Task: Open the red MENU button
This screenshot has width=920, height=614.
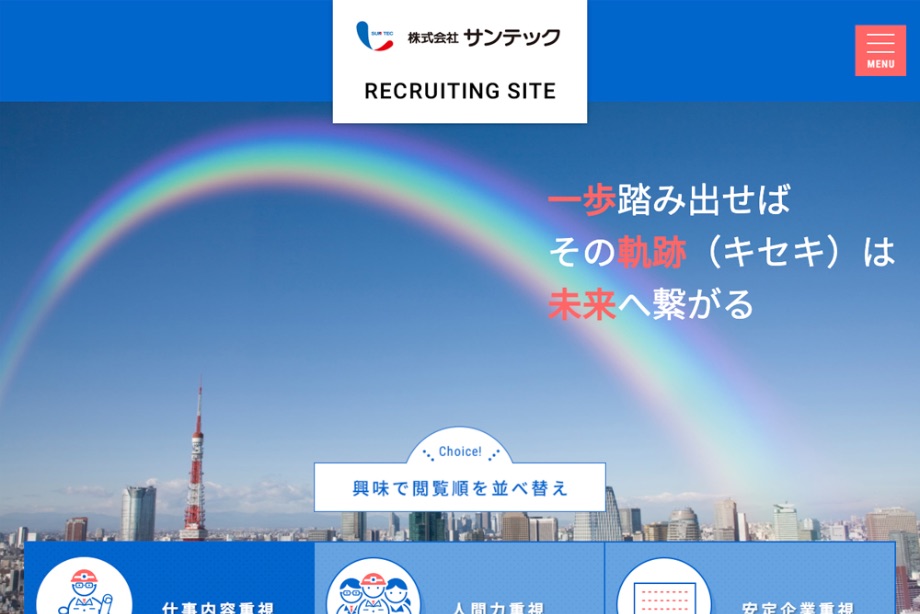Action: 880,50
